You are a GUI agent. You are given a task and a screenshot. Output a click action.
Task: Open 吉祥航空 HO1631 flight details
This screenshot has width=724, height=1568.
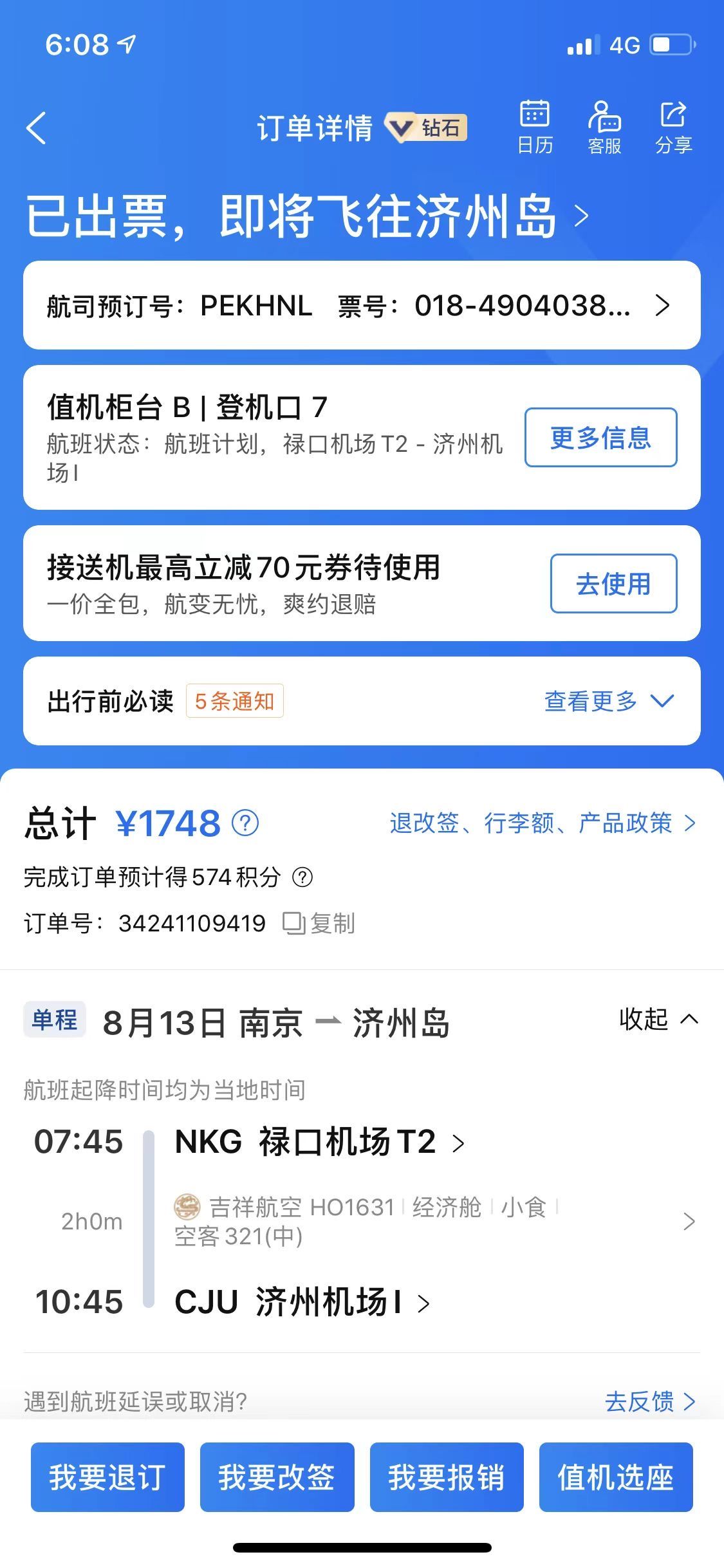pos(434,1221)
